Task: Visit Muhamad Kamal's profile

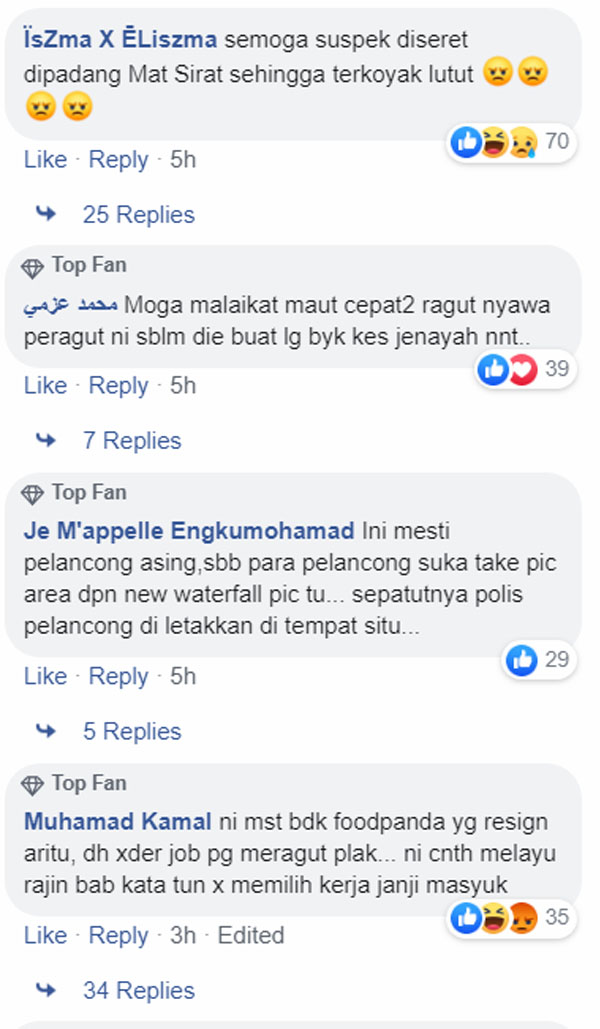Action: (117, 821)
